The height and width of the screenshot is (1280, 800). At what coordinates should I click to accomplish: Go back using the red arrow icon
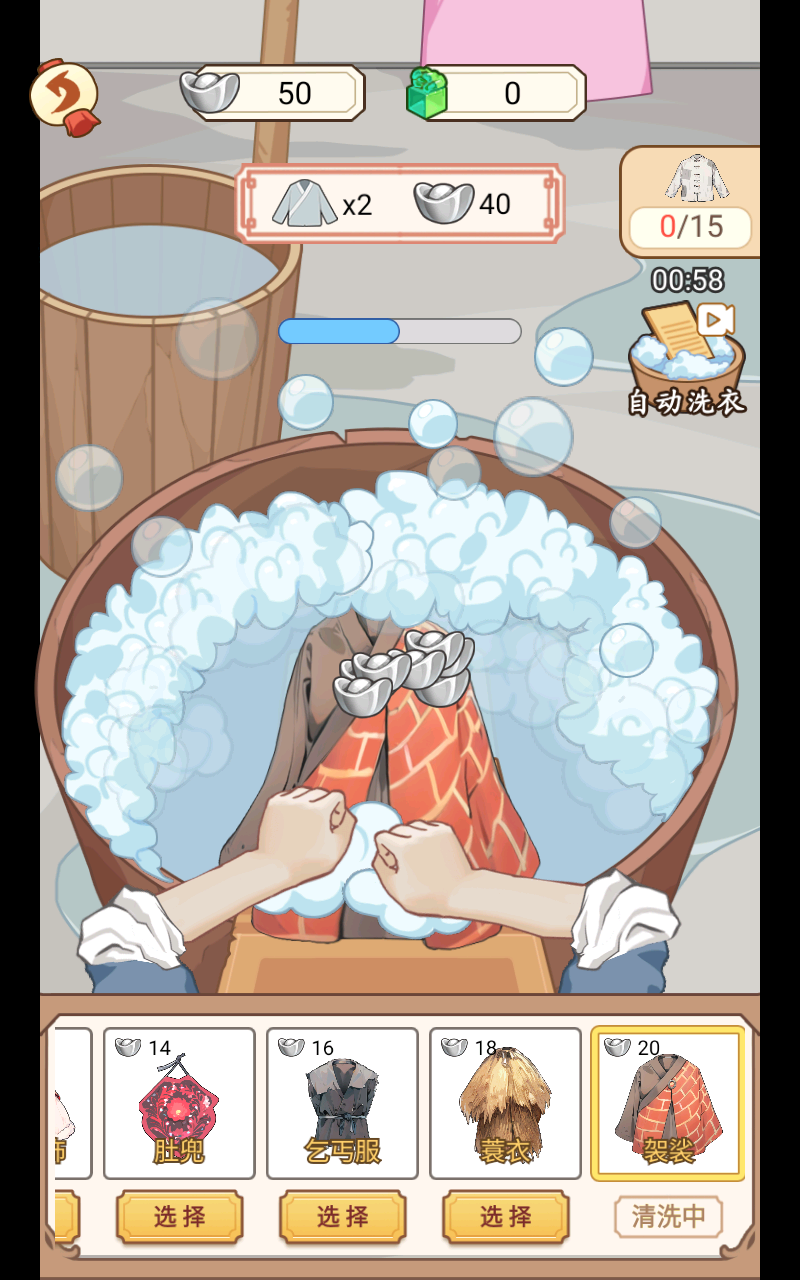(64, 96)
